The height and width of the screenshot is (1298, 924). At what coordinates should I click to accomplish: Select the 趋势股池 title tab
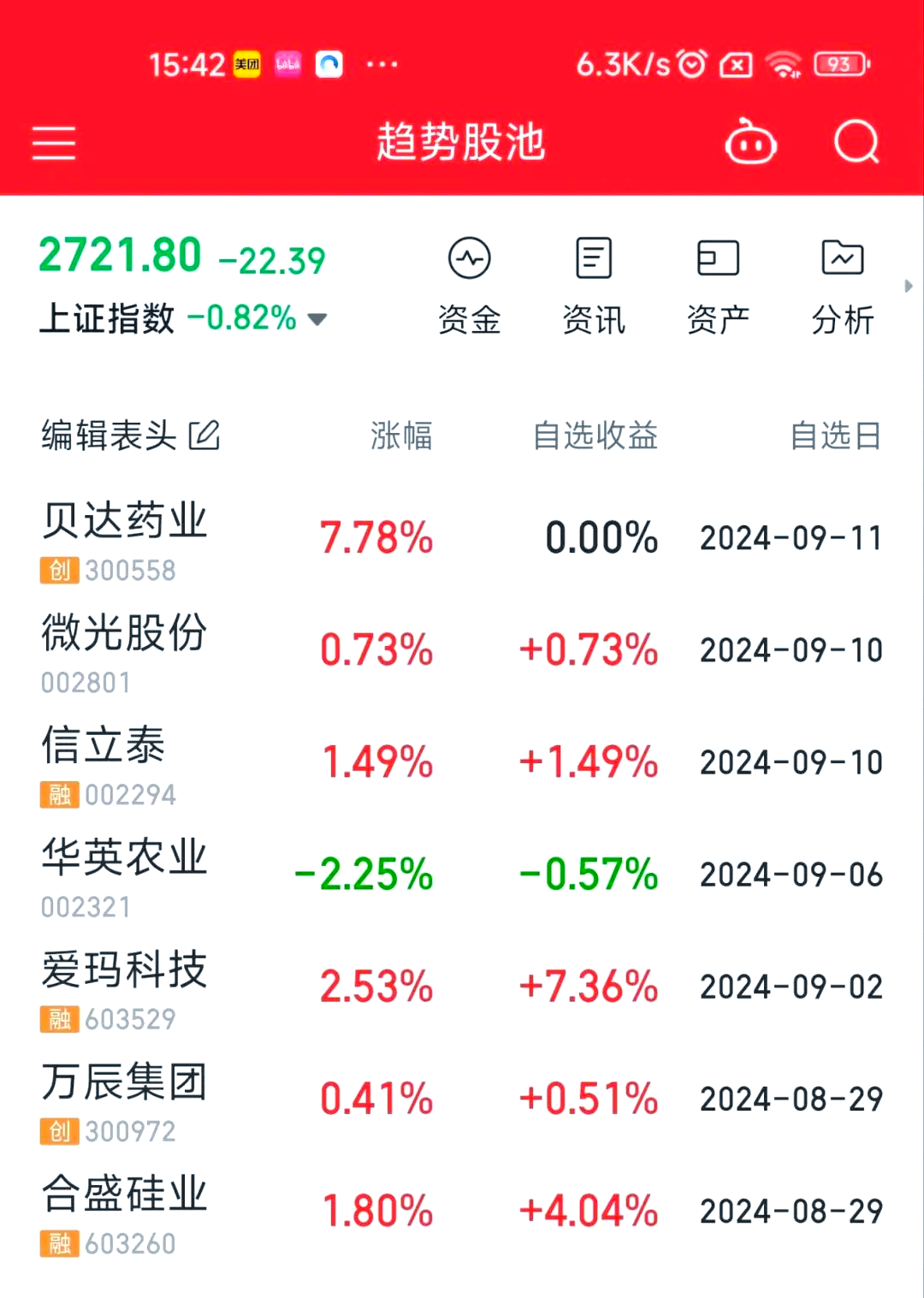pos(461,142)
